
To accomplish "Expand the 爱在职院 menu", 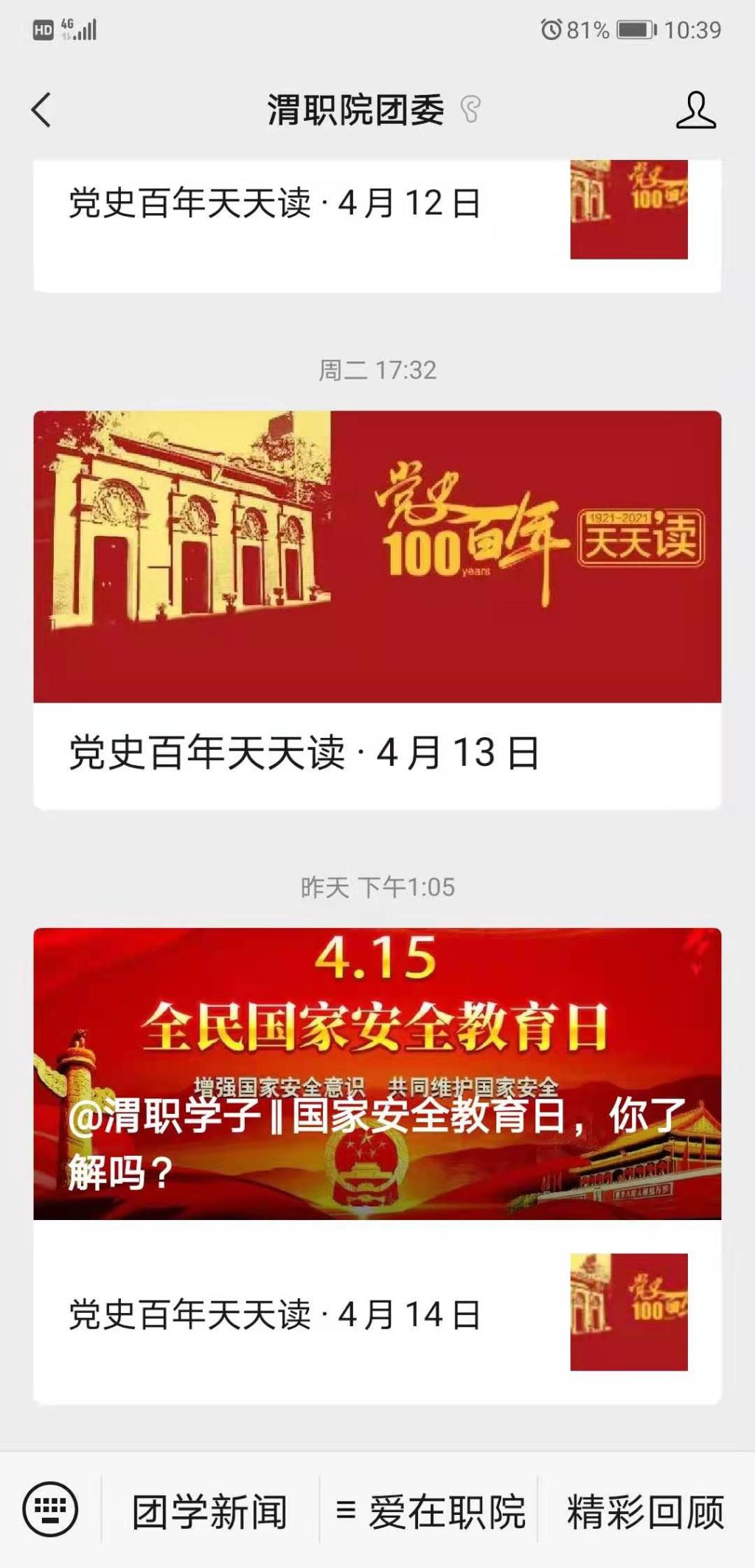I will coord(430,1512).
